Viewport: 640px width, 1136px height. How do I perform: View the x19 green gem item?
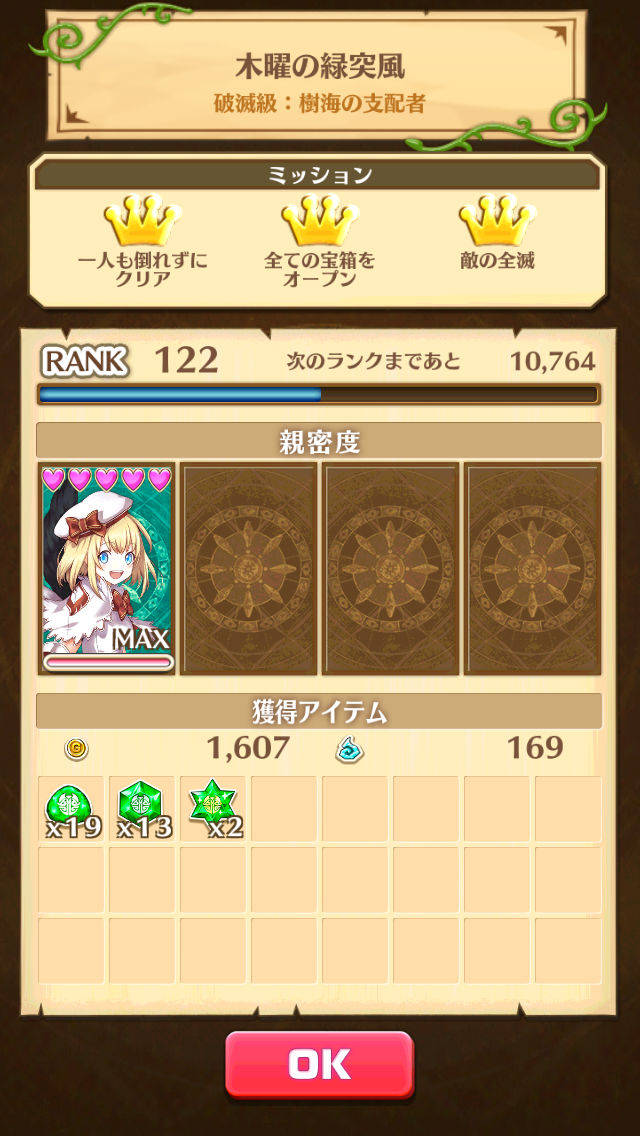71,808
